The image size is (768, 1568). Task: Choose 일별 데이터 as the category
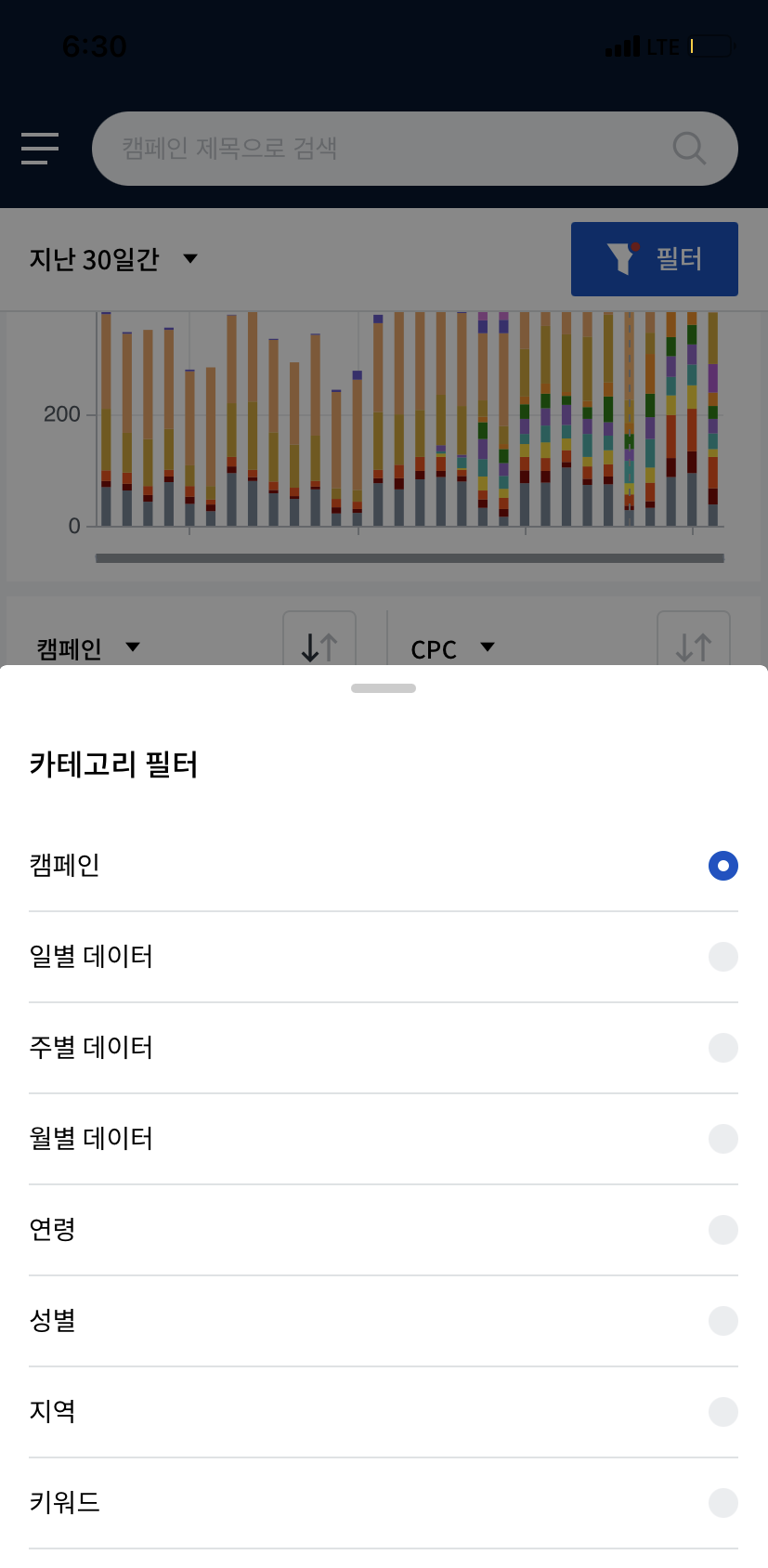coord(383,957)
